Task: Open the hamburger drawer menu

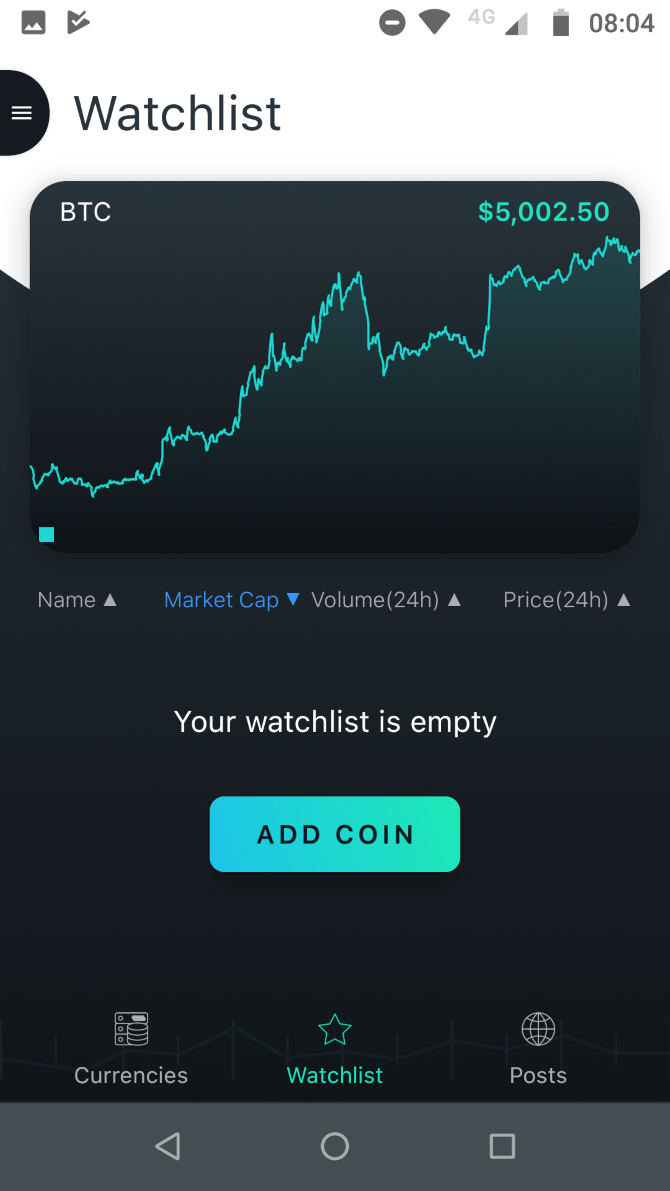Action: click(22, 113)
